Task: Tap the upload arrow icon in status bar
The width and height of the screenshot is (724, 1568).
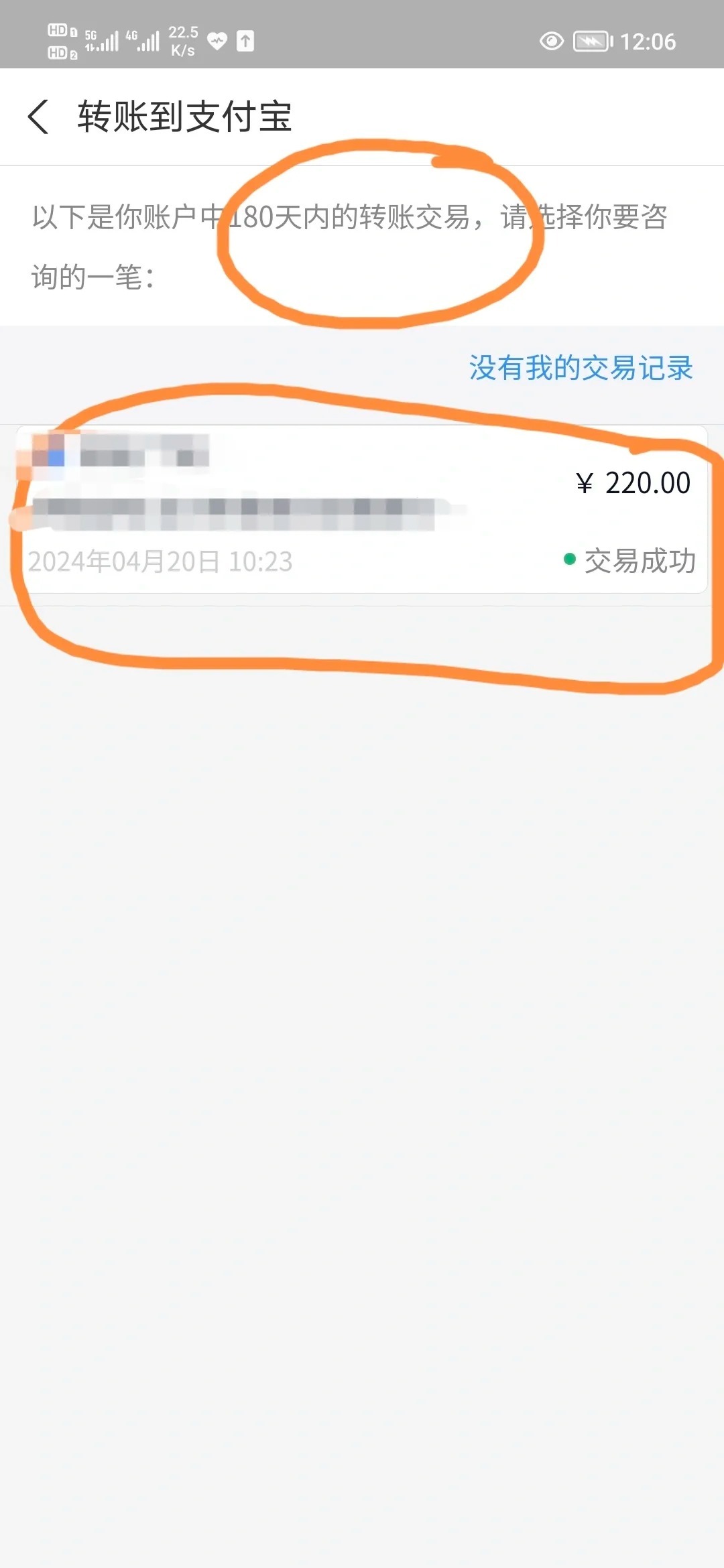Action: click(x=247, y=40)
